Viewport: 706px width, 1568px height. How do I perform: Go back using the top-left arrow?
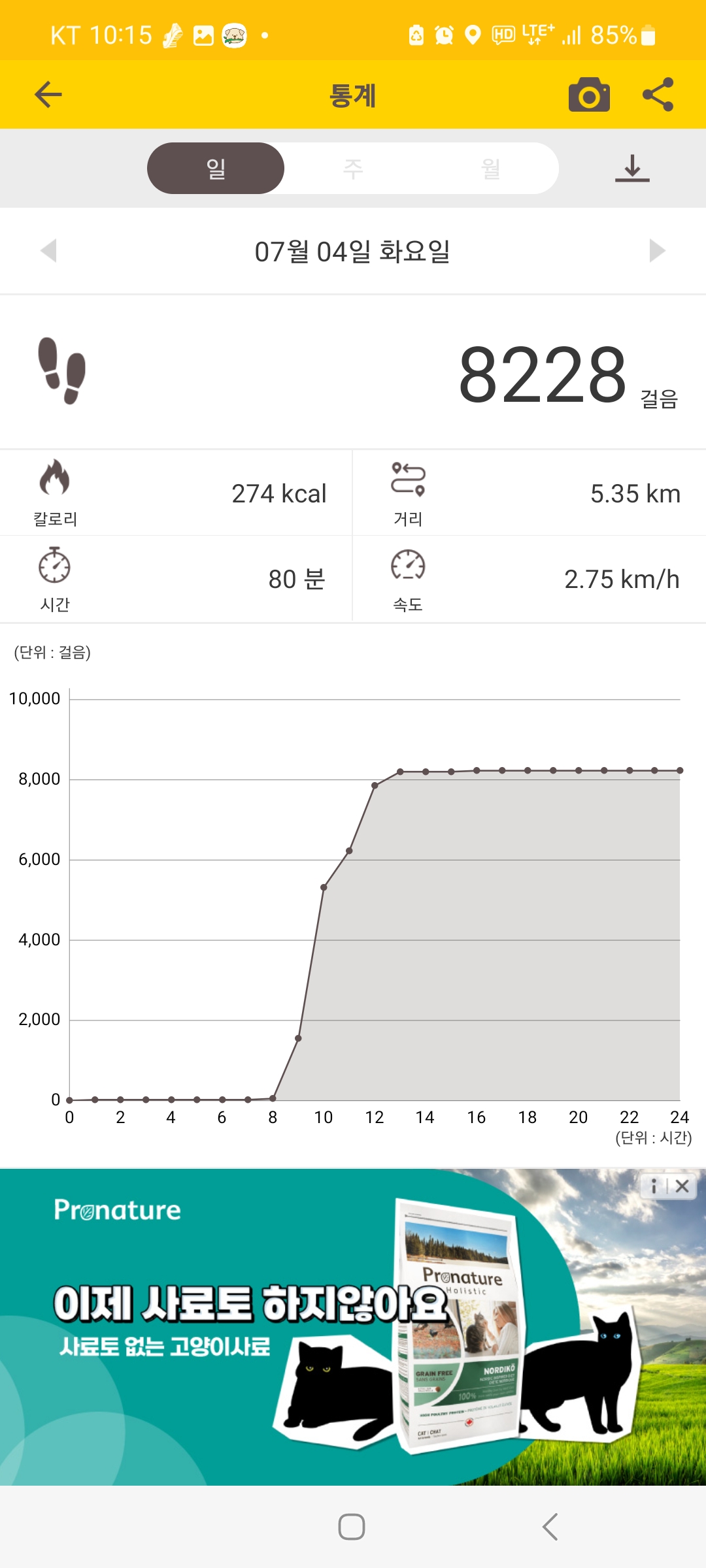(x=48, y=95)
